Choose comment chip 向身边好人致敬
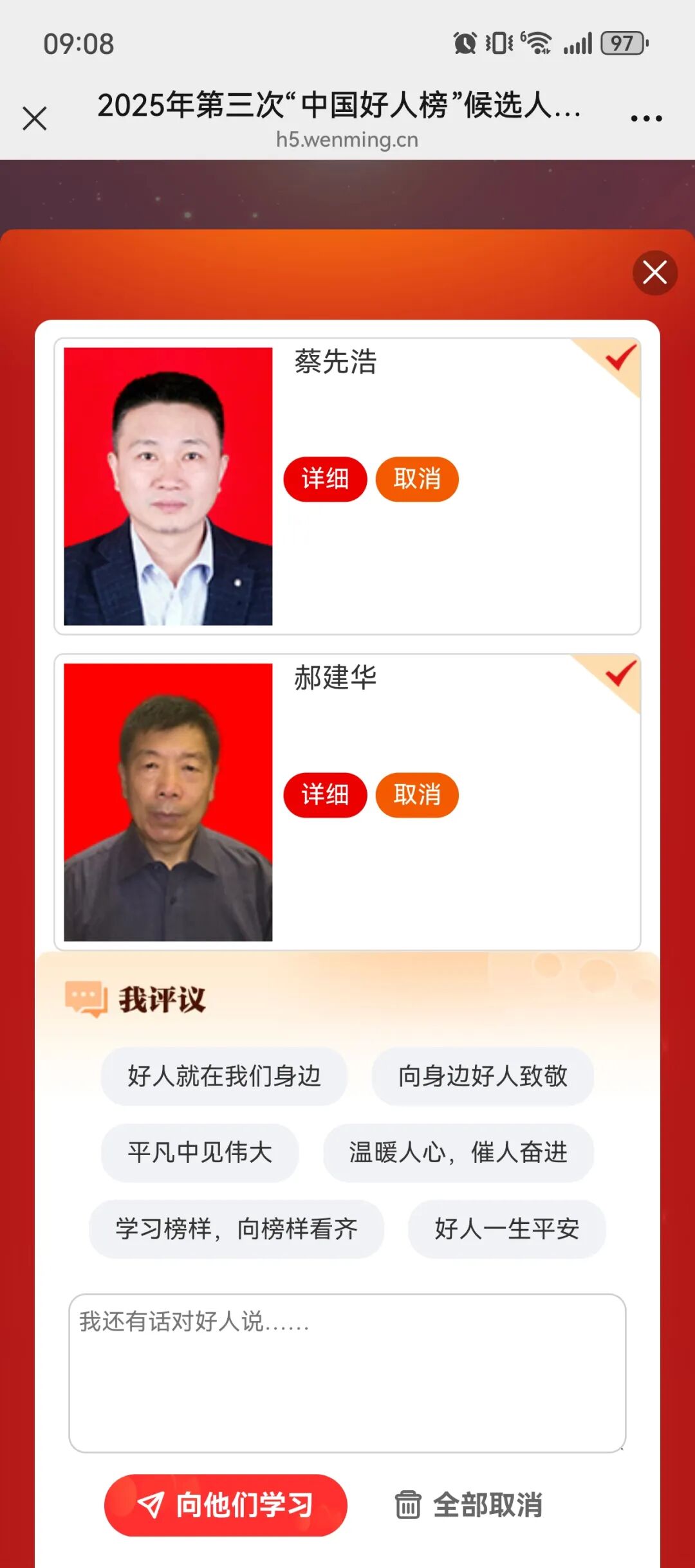695x1568 pixels. [x=483, y=1076]
